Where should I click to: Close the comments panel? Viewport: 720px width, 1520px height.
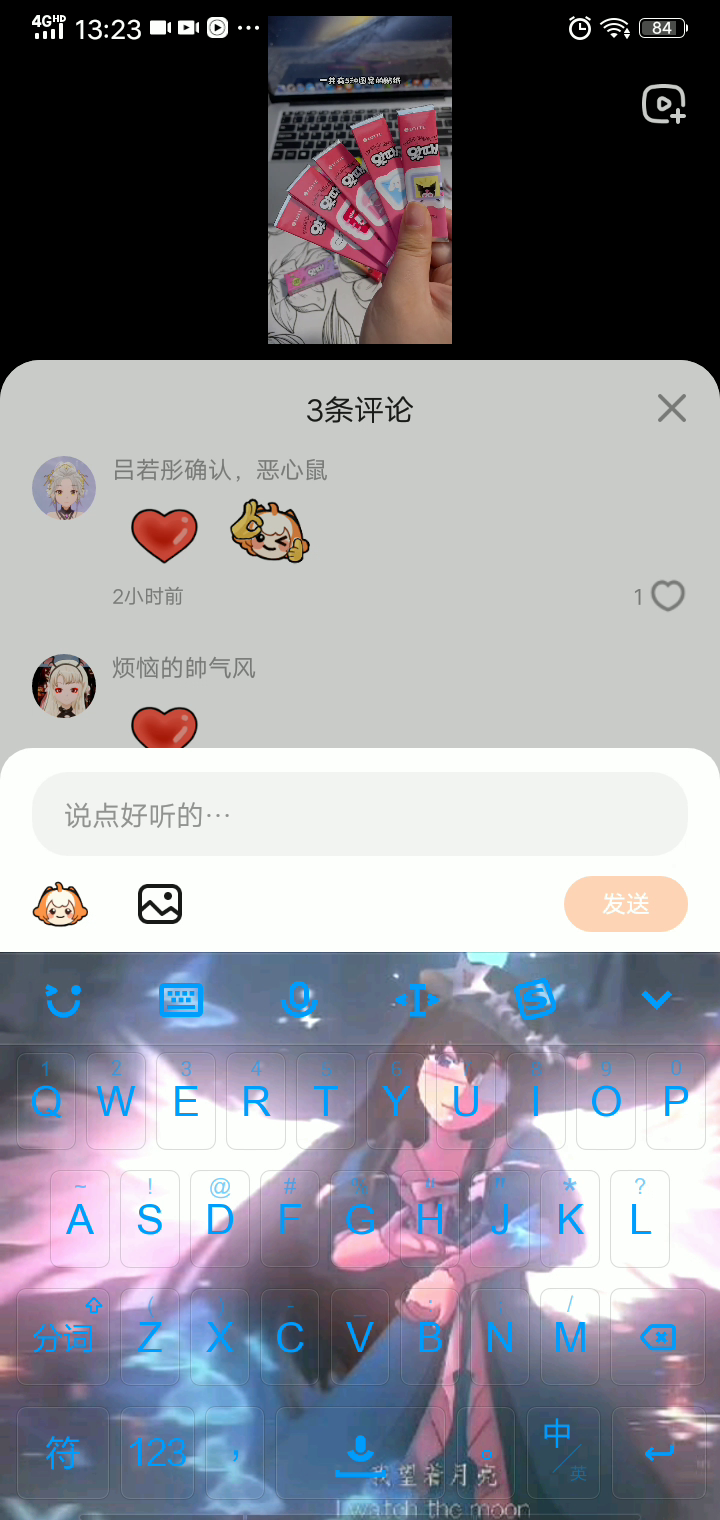pyautogui.click(x=671, y=408)
